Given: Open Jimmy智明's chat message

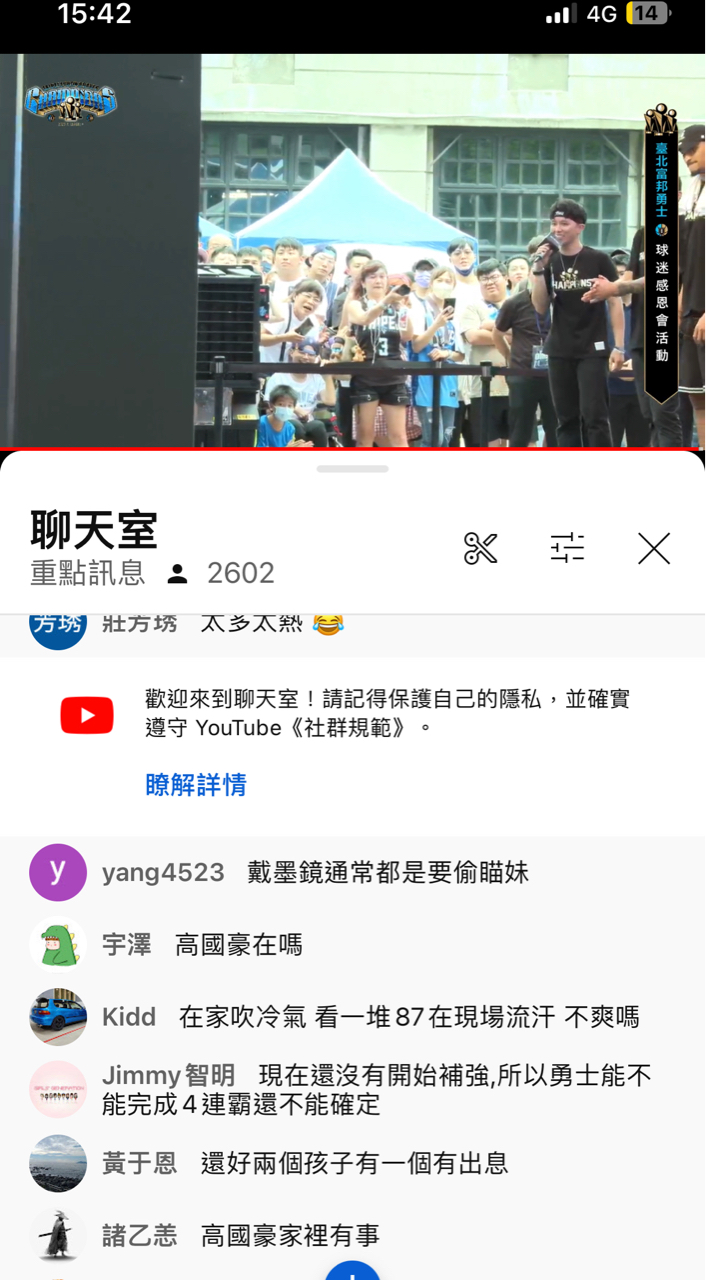Looking at the screenshot, I should click(x=376, y=1090).
